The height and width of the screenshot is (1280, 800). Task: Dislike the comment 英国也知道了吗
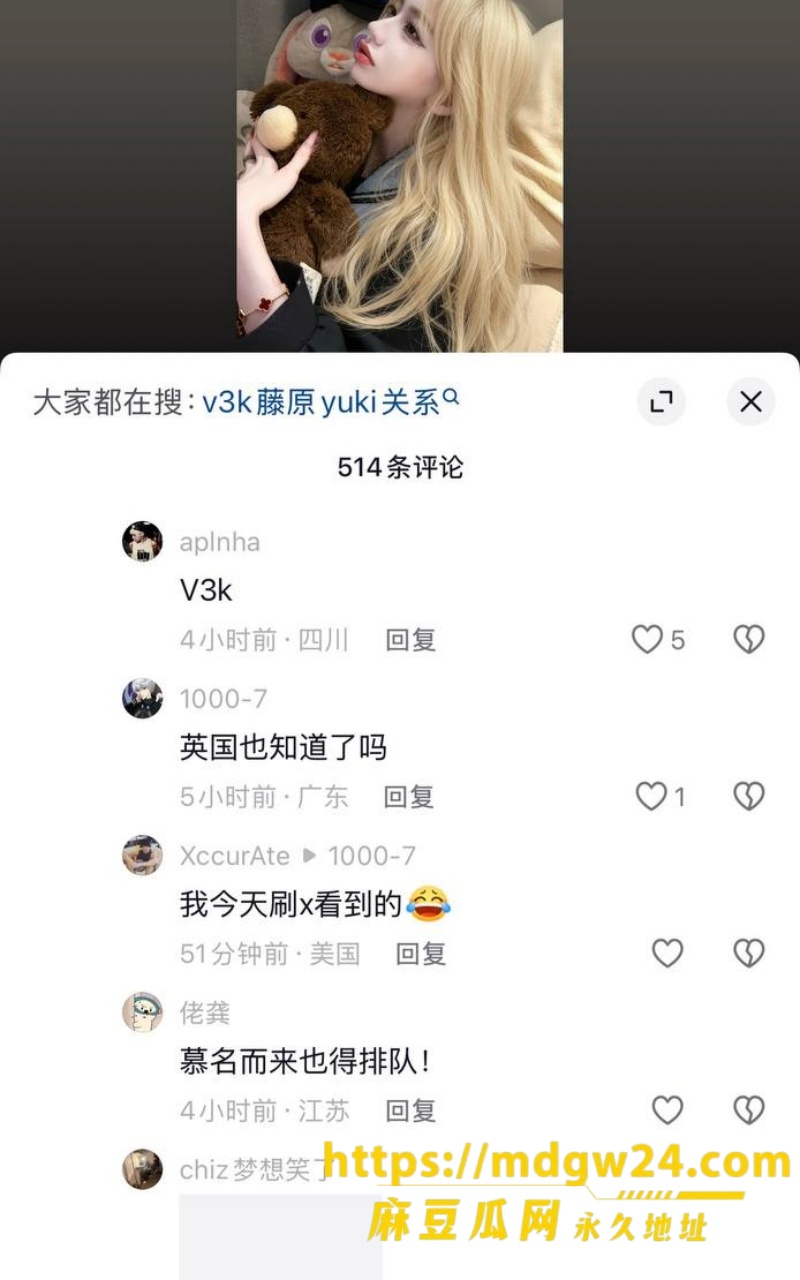(x=749, y=797)
